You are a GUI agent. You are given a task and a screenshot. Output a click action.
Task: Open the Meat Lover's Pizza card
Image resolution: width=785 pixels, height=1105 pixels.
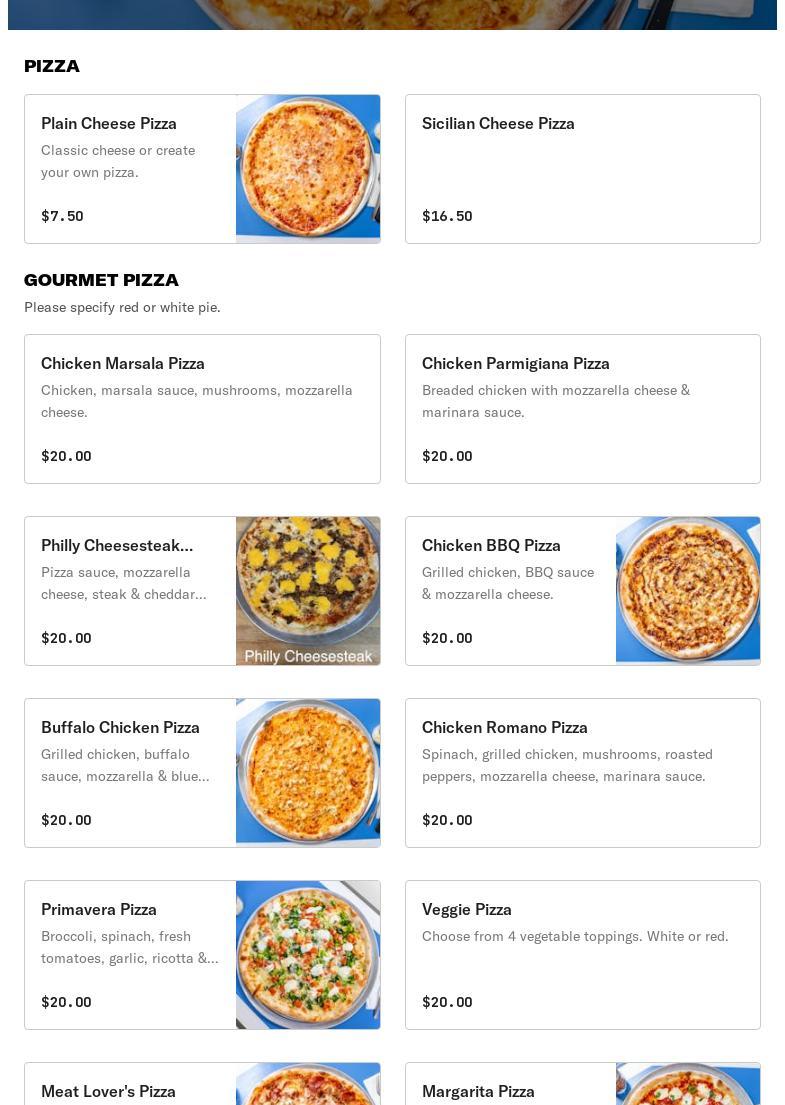[x=202, y=1086]
